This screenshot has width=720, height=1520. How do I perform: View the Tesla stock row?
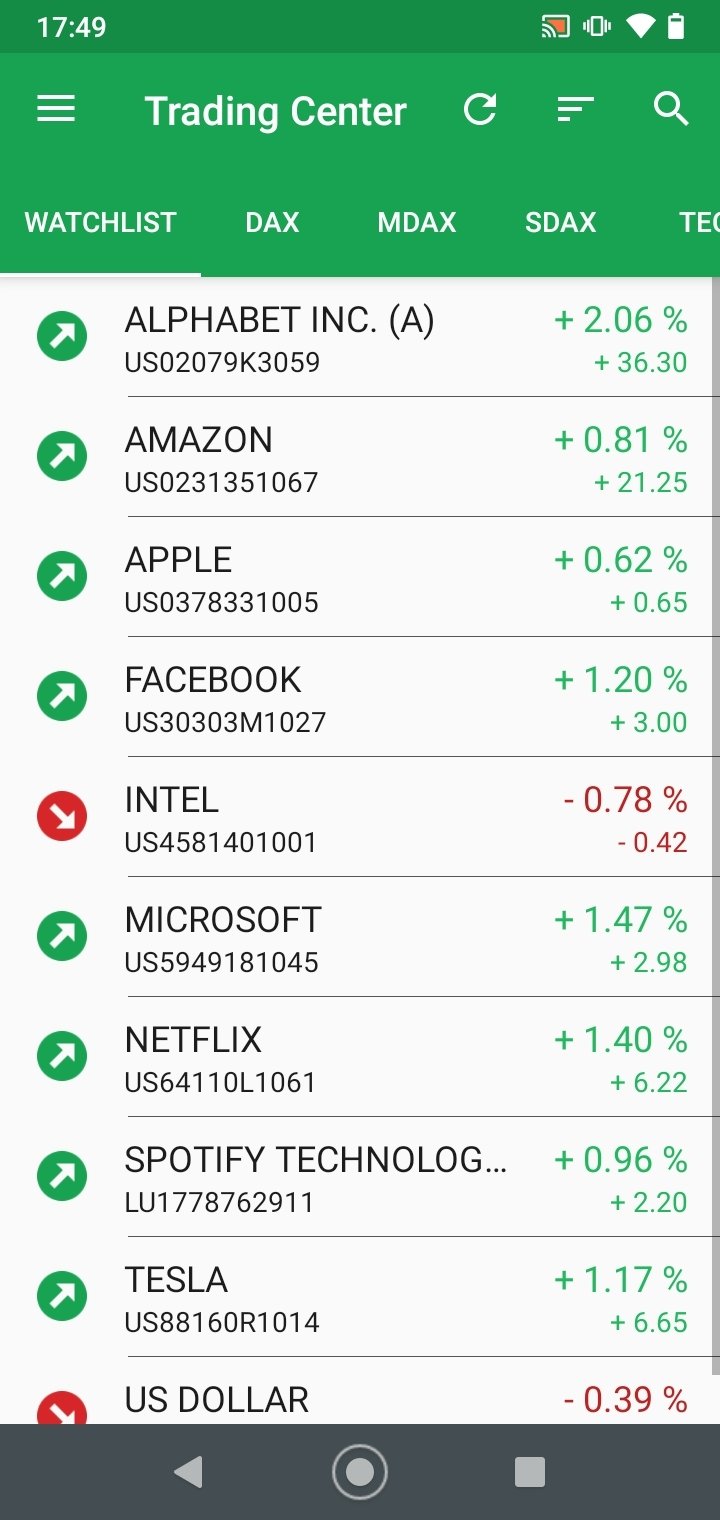(360, 1298)
